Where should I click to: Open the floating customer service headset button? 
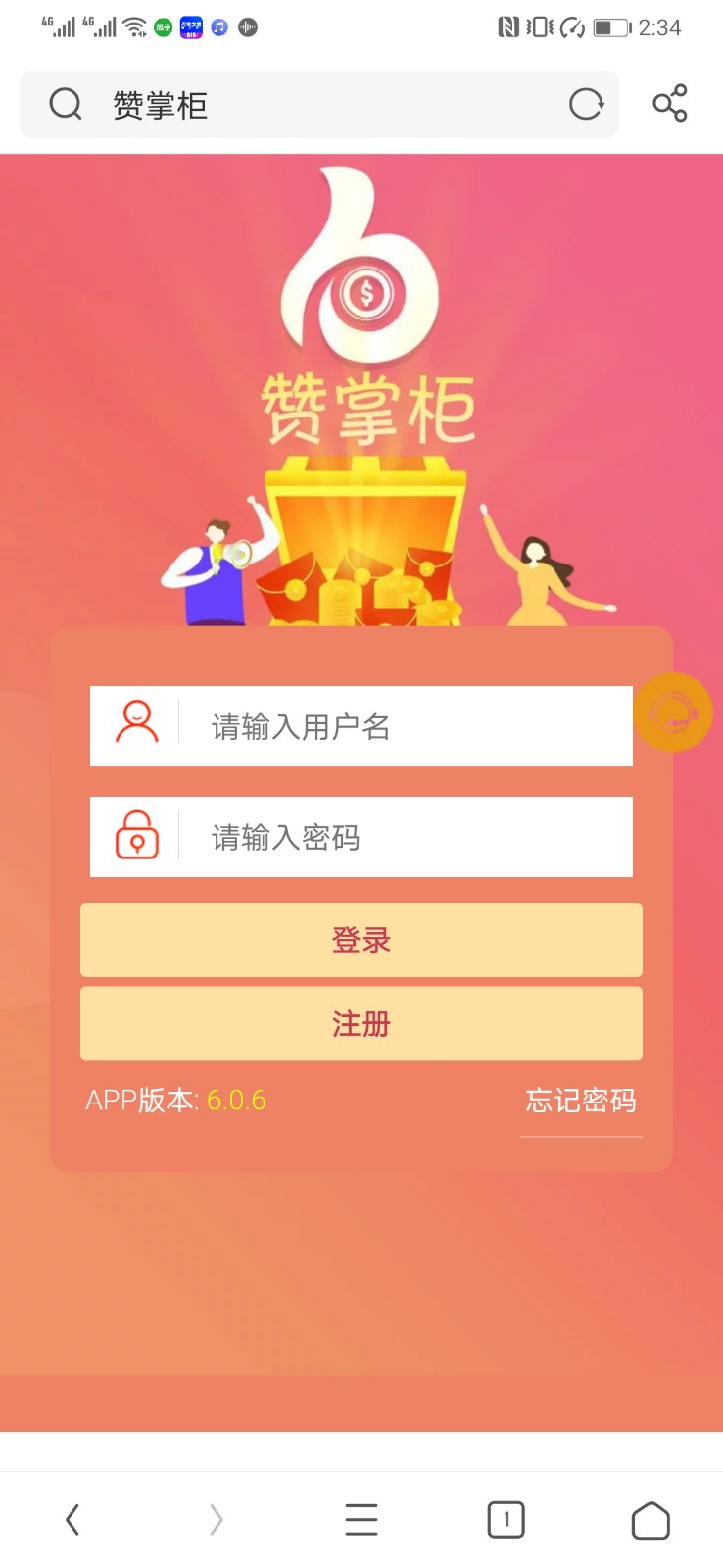[673, 713]
